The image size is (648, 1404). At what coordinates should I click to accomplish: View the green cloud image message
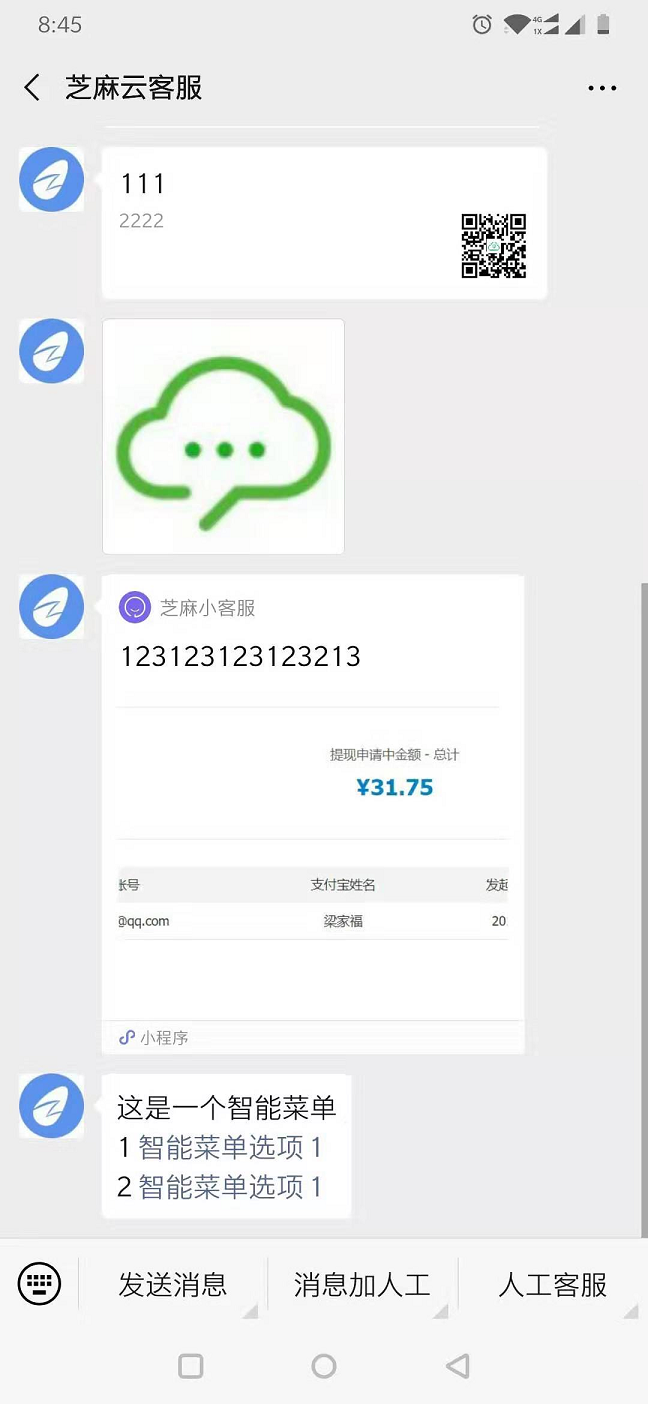coord(223,436)
